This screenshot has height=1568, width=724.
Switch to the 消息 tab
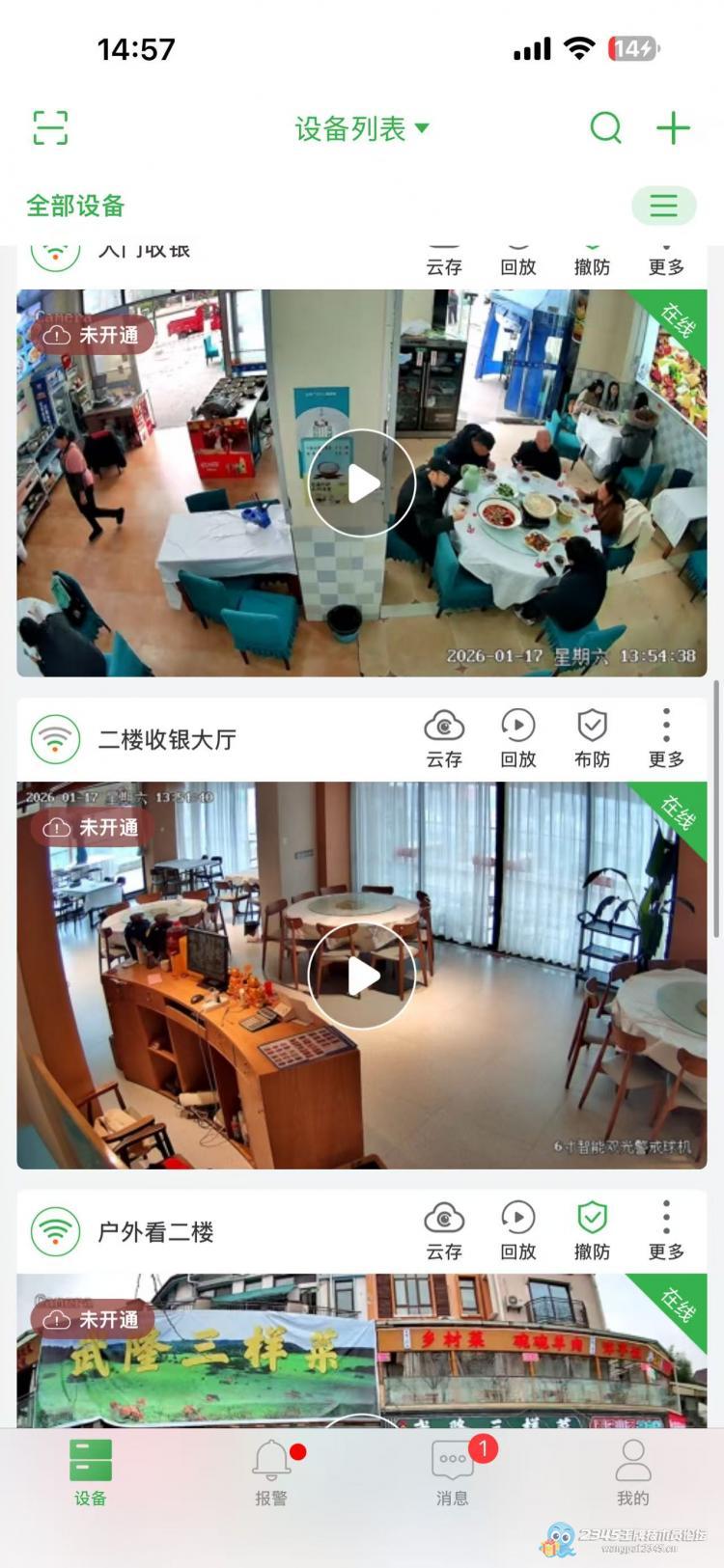click(x=452, y=1472)
